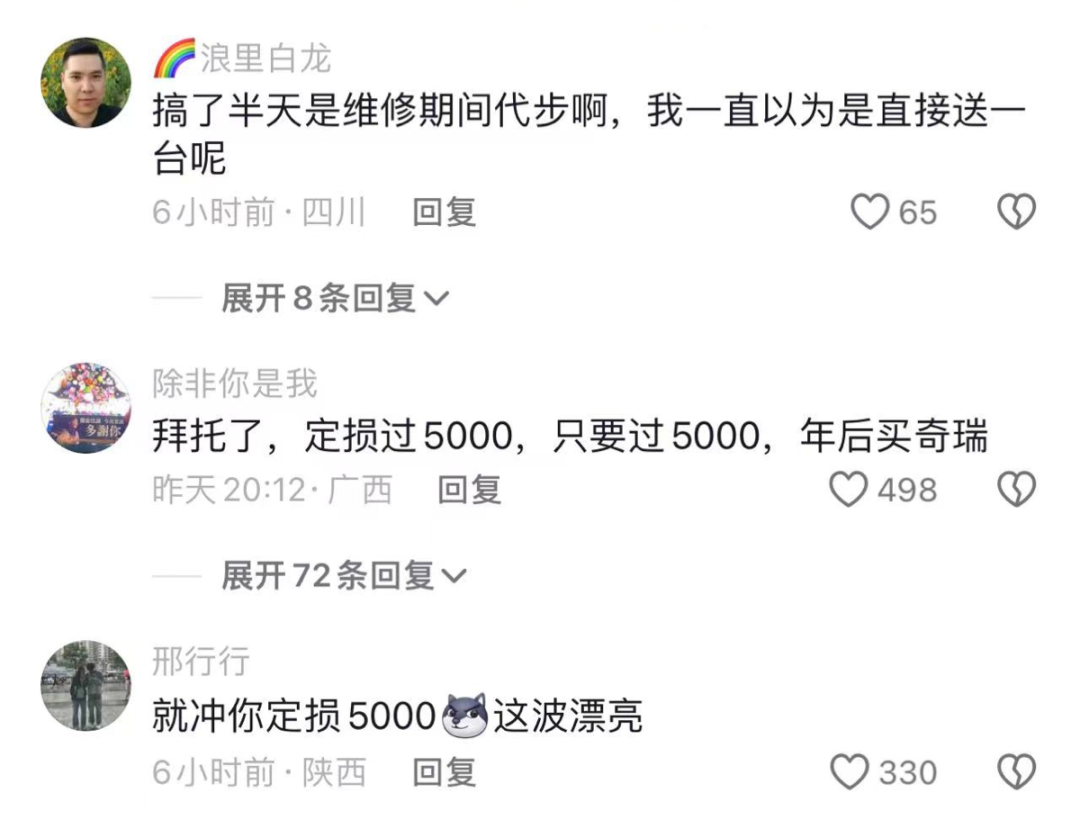The height and width of the screenshot is (829, 1080).
Task: Open the username 除非你是我
Action: [235, 383]
